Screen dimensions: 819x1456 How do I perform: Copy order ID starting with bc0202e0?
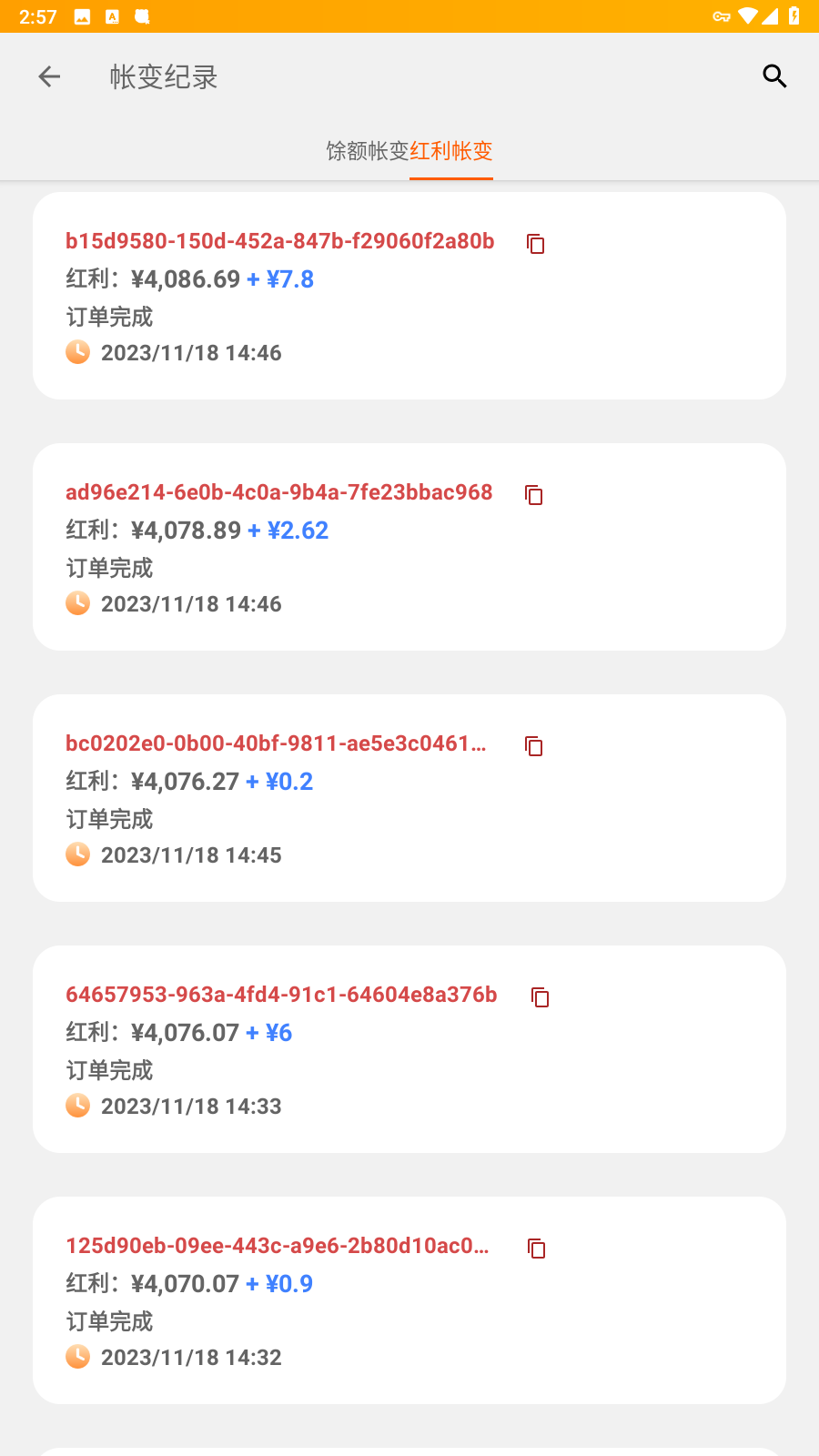point(534,746)
